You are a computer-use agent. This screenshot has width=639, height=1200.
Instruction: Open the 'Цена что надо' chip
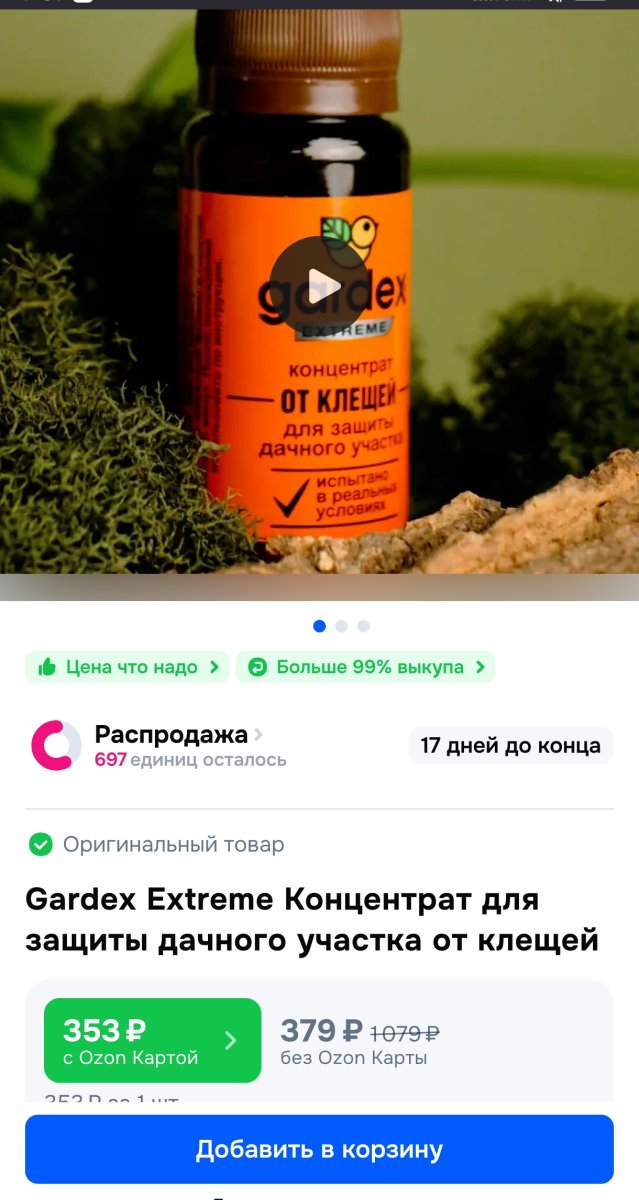click(x=127, y=667)
